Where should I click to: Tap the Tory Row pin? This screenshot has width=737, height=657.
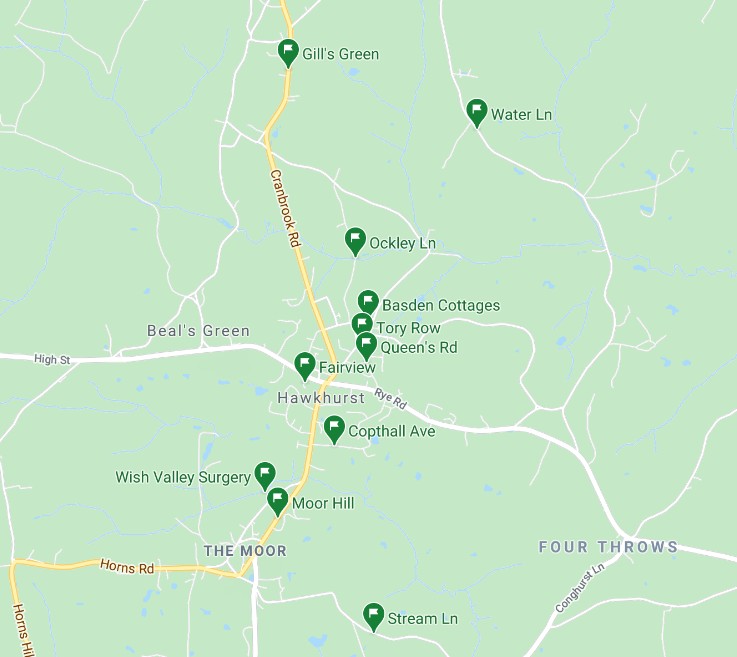pos(362,324)
